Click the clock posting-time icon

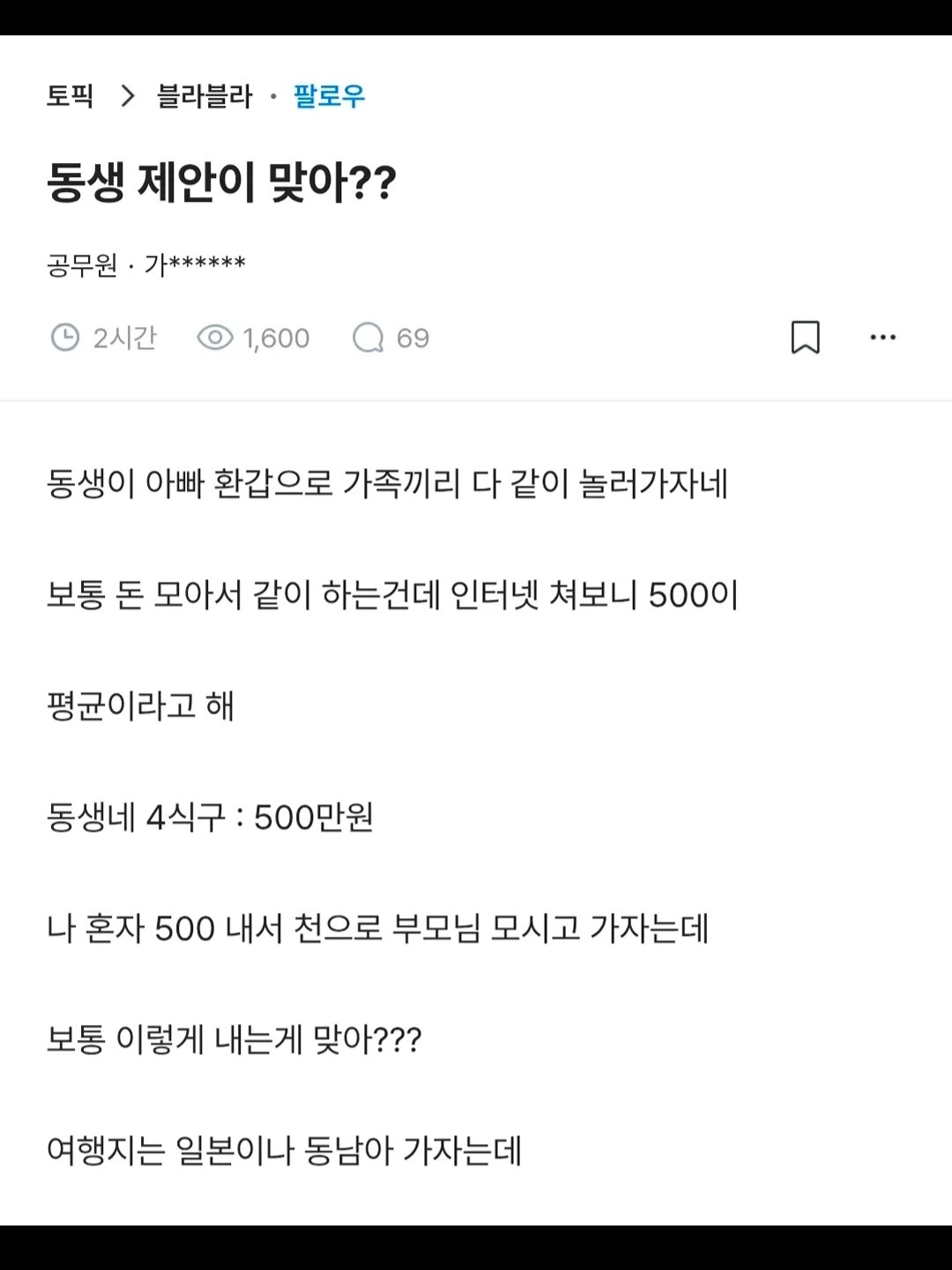(x=63, y=337)
